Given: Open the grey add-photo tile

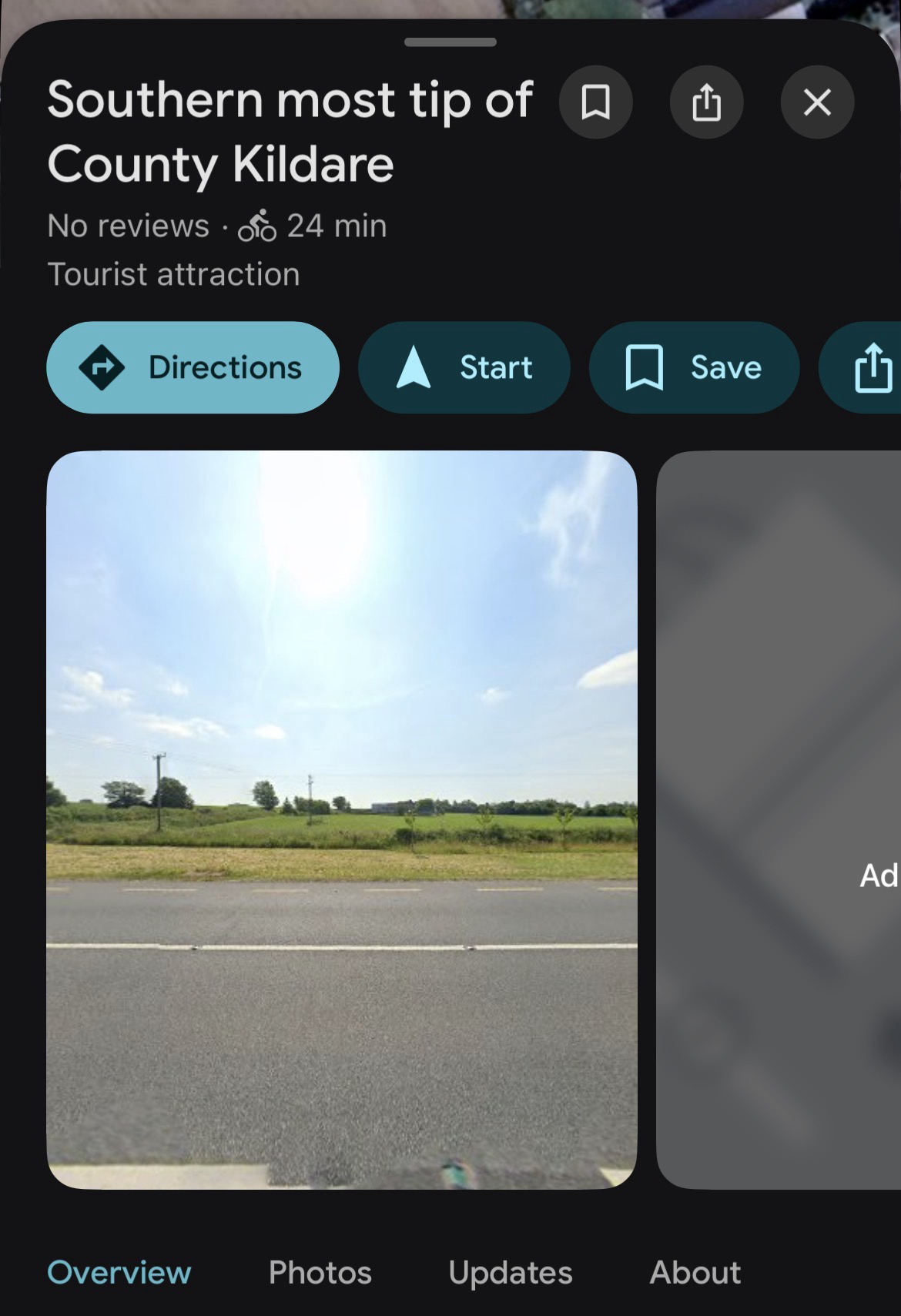Looking at the screenshot, I should [x=779, y=819].
